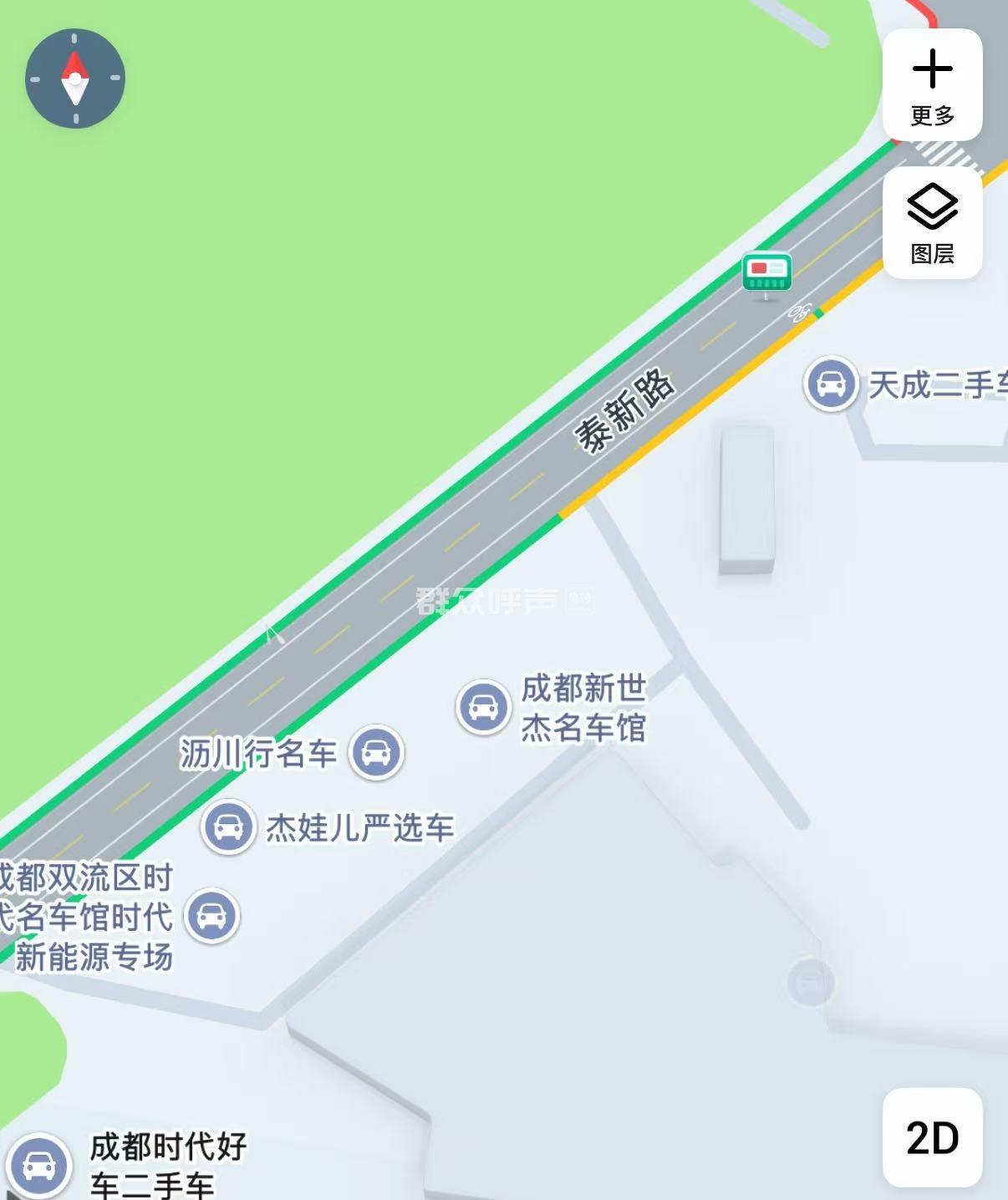Switch map to 2D view
1008x1200 pixels.
click(x=932, y=1137)
